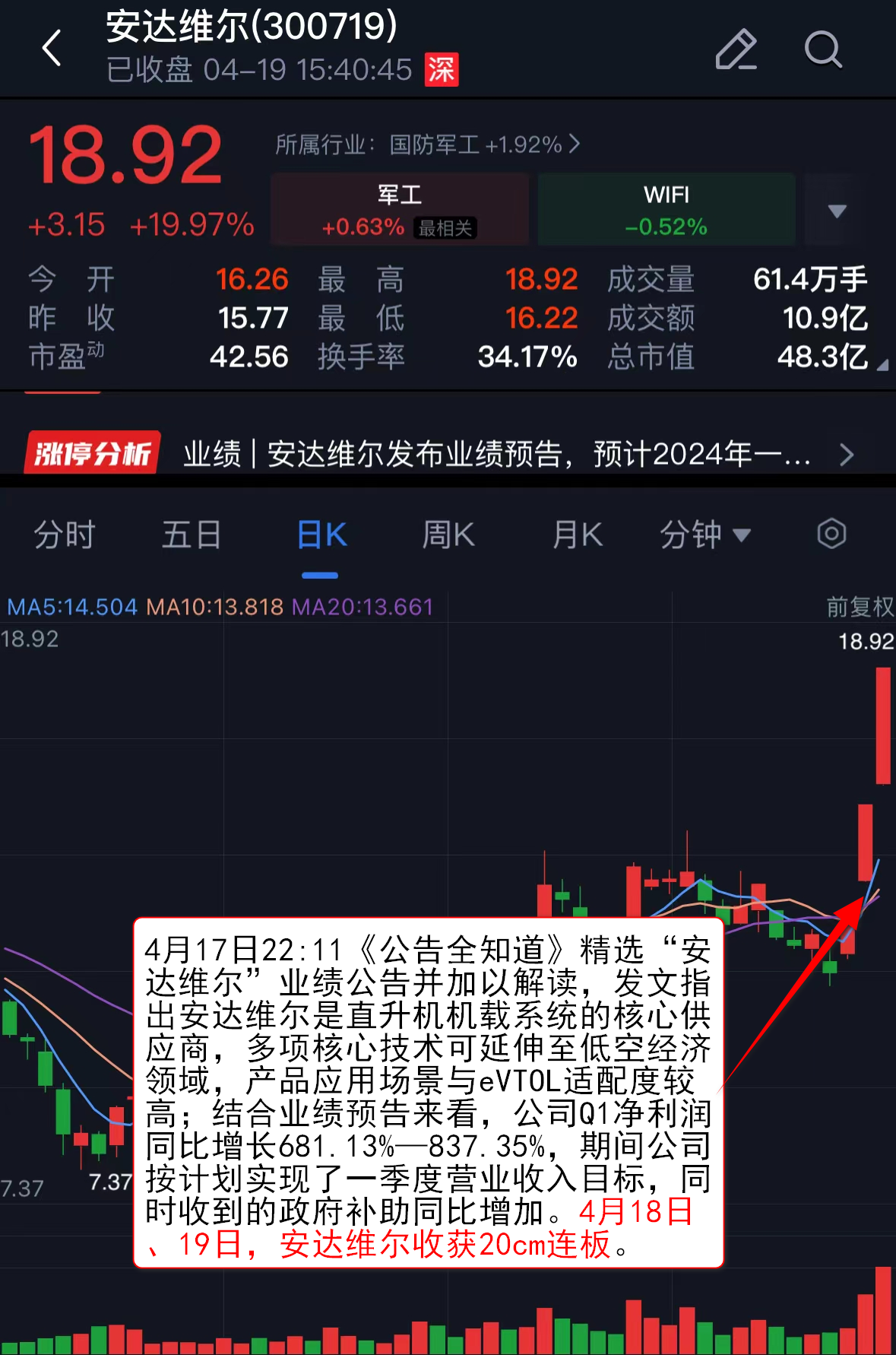Open the 分钟 interval dropdown
The height and width of the screenshot is (1355, 896).
click(x=704, y=535)
